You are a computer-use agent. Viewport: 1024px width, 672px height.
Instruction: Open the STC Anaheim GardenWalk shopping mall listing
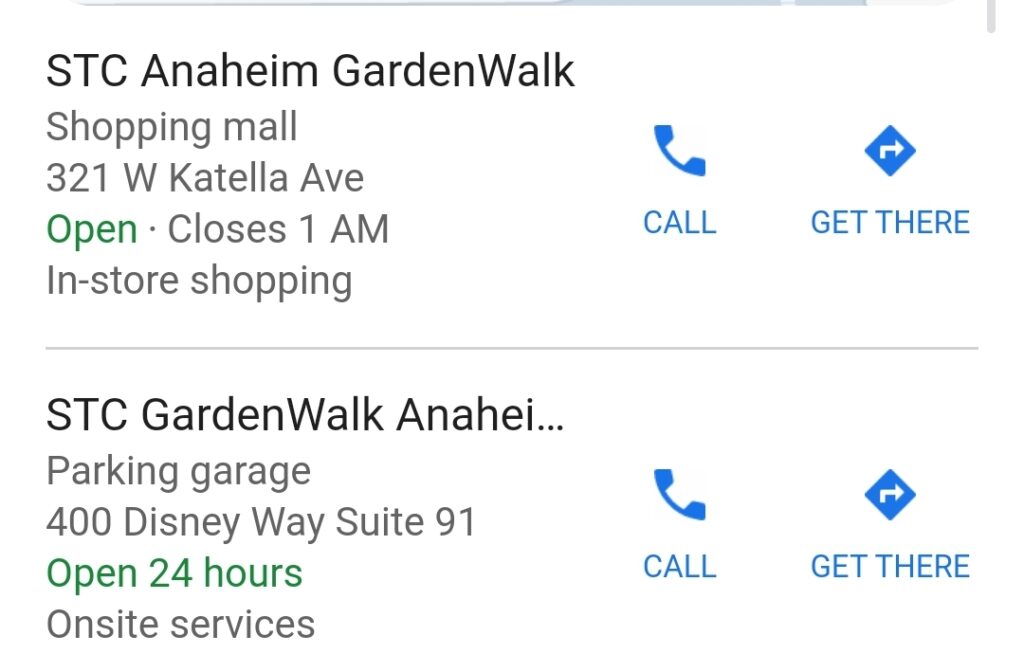point(310,72)
